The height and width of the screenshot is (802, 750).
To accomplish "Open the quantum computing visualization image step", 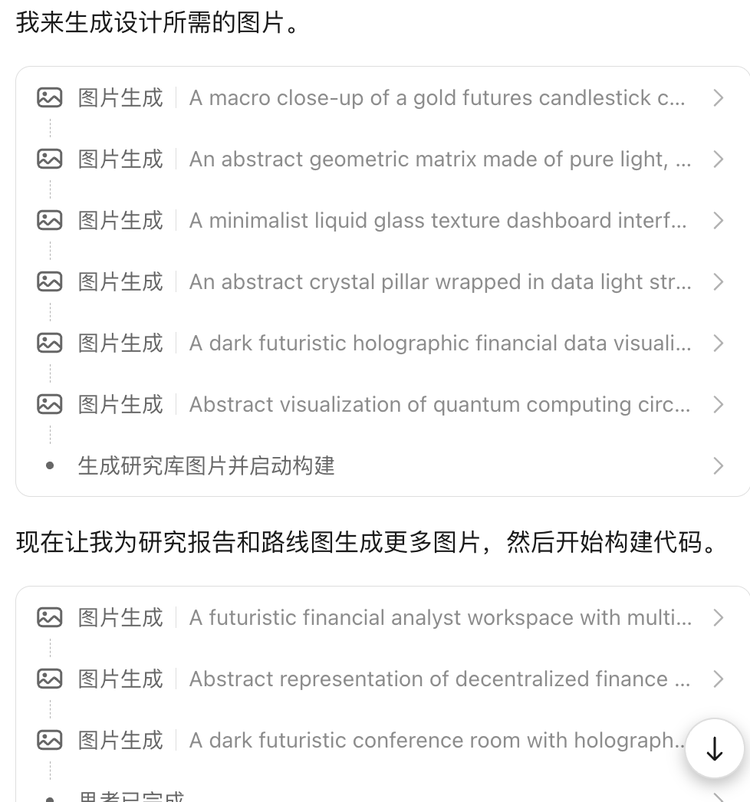I will click(717, 404).
